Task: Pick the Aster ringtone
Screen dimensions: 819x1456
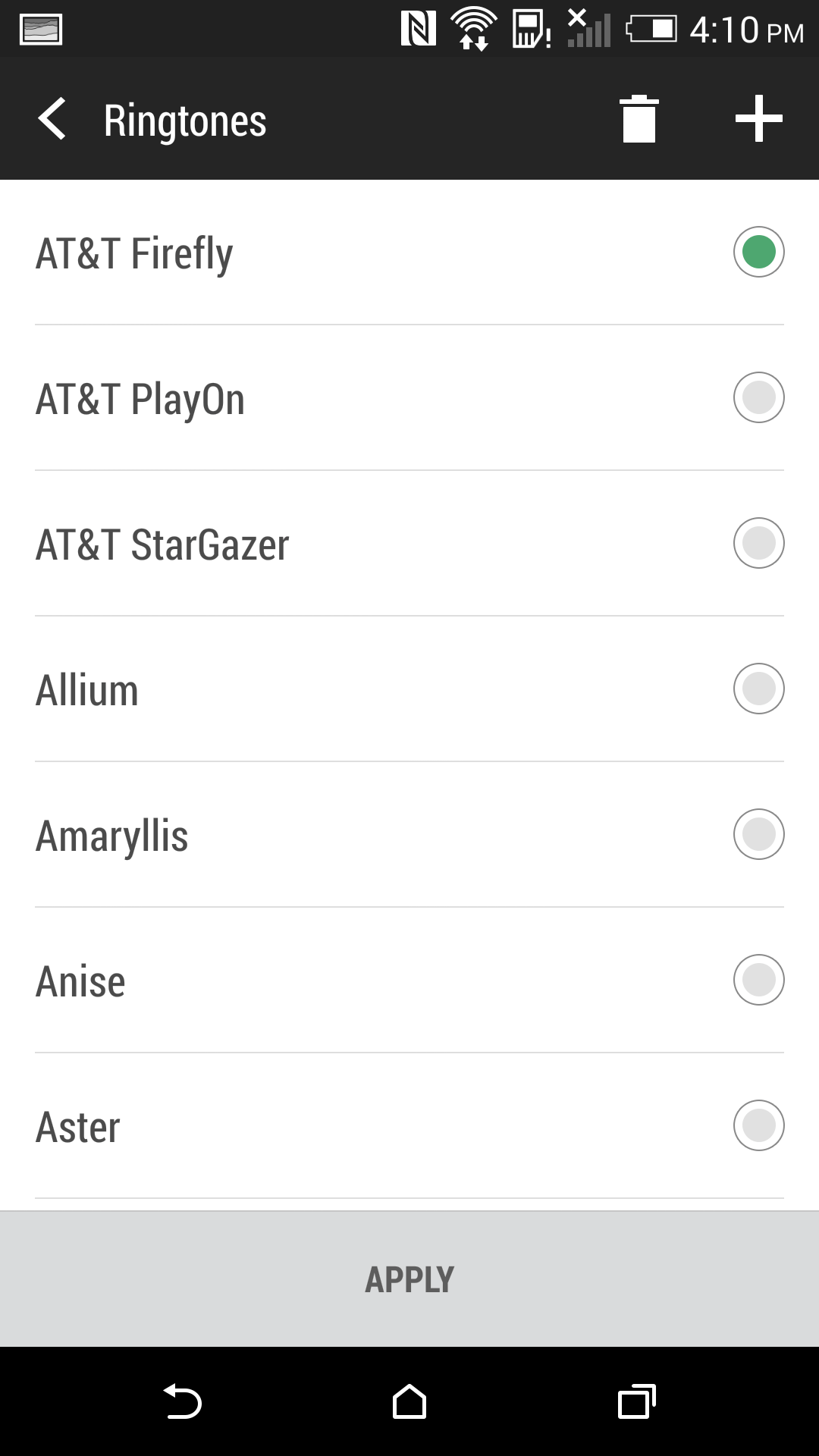Action: (409, 1126)
